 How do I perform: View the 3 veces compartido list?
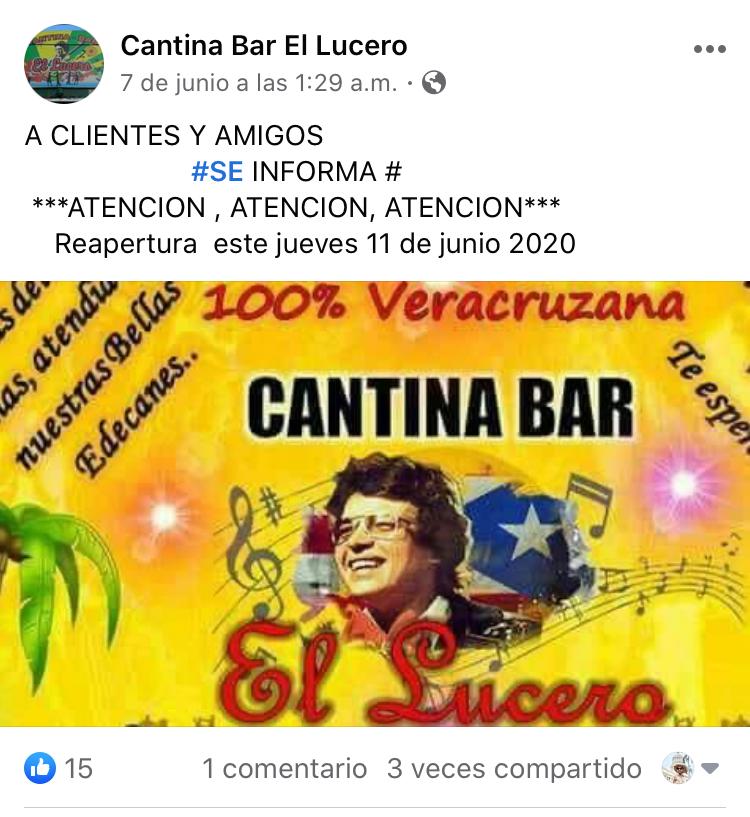[x=514, y=768]
